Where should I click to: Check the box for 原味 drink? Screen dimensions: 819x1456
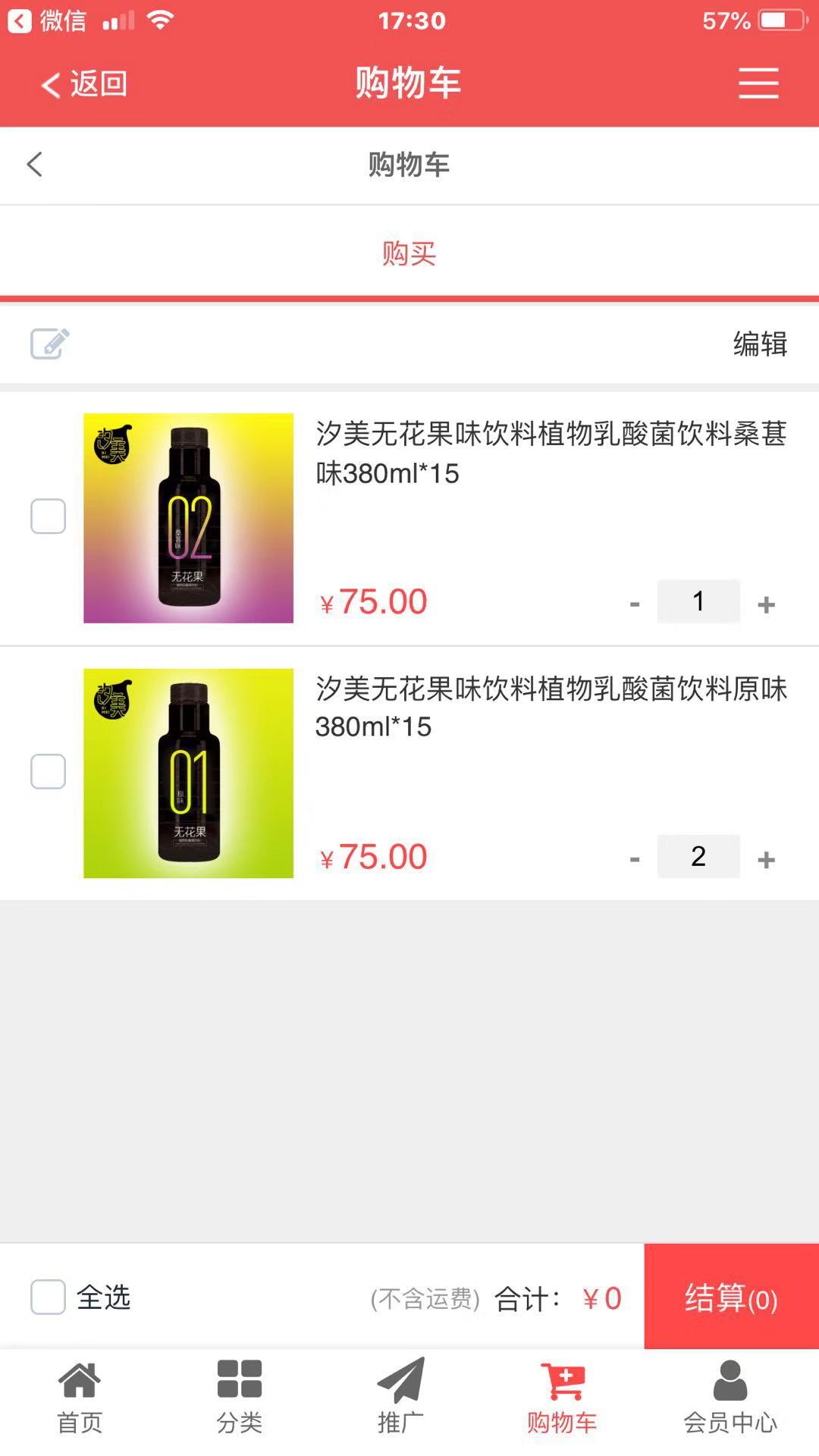48,771
